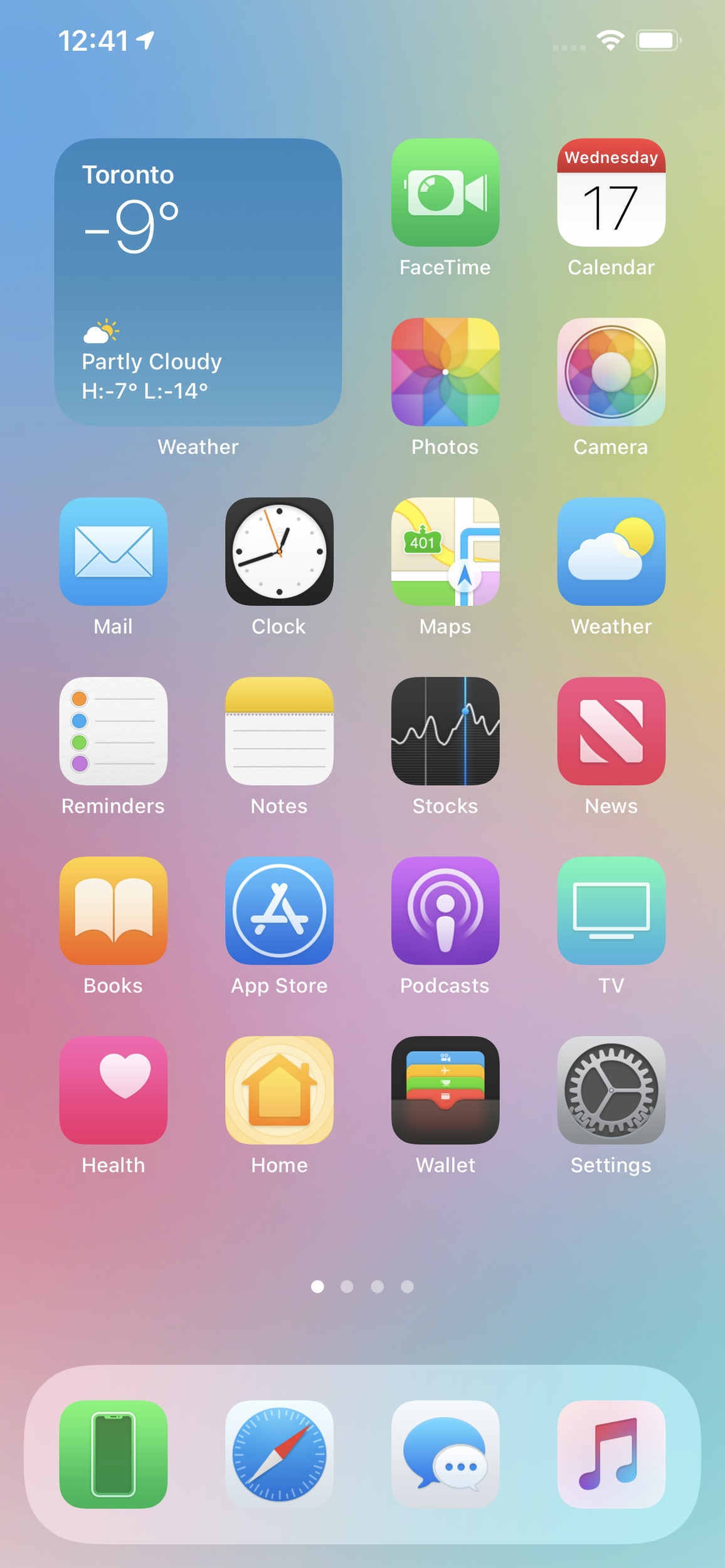Open the Toronto weather widget
Viewport: 725px width, 1568px height.
(198, 282)
